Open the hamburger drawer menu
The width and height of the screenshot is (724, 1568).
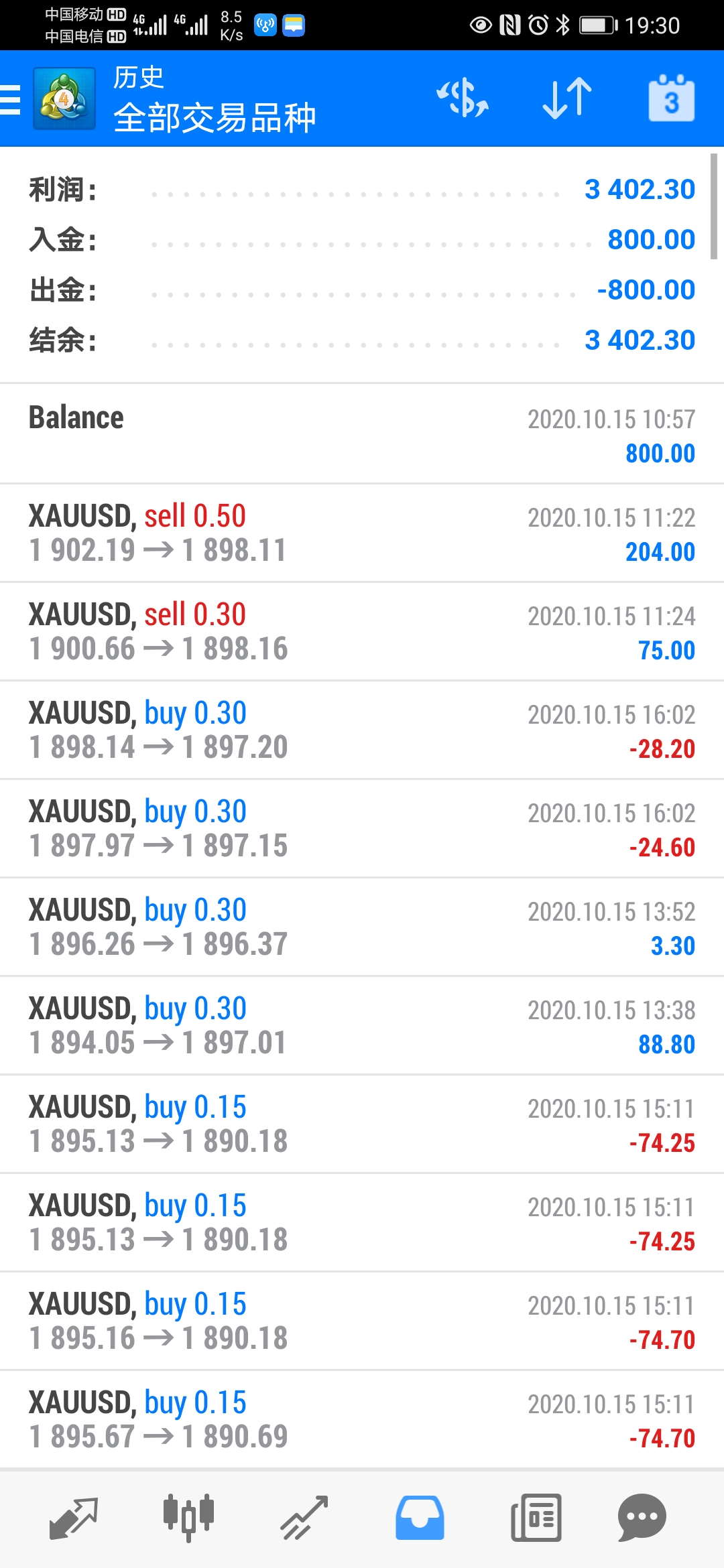11,99
